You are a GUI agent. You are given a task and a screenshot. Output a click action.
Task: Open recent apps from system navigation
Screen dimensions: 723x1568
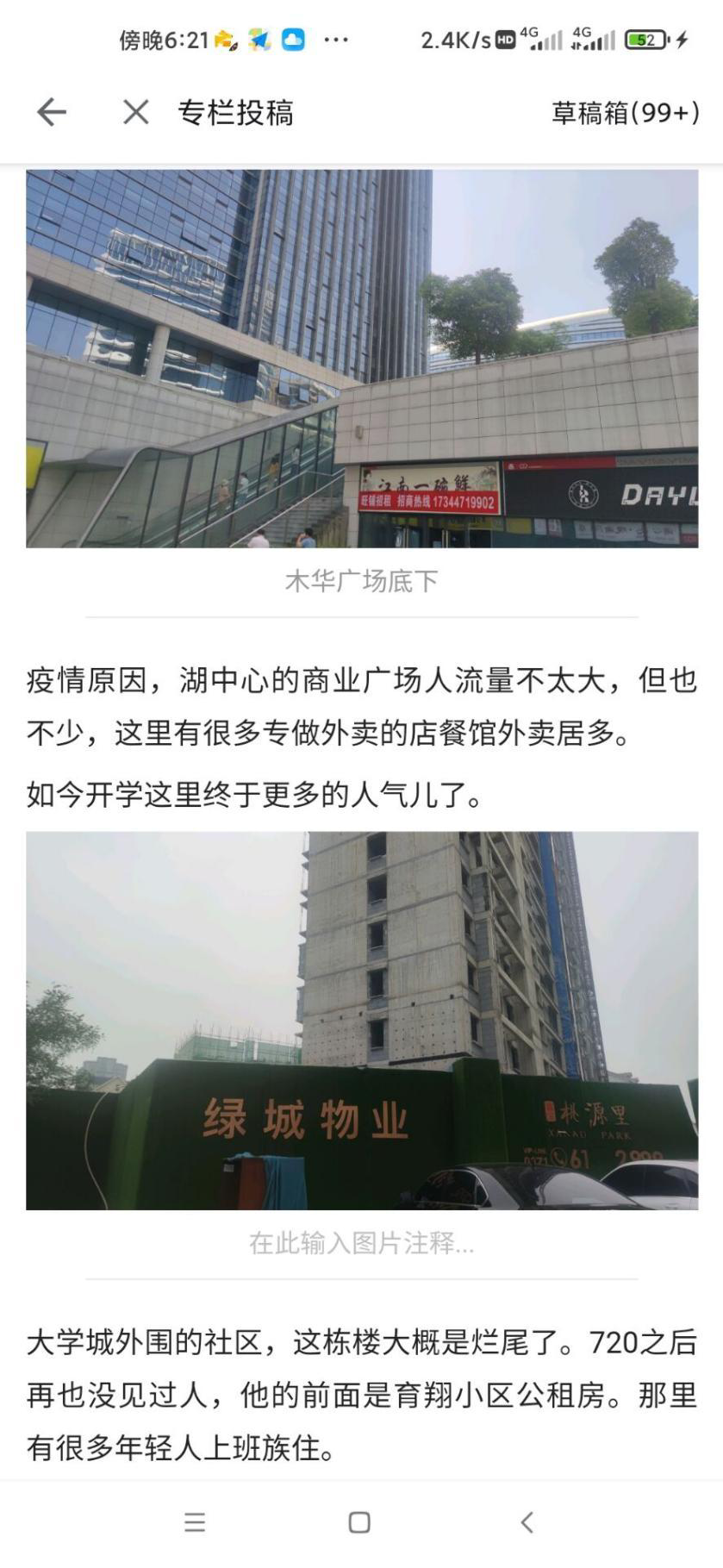point(195,1522)
